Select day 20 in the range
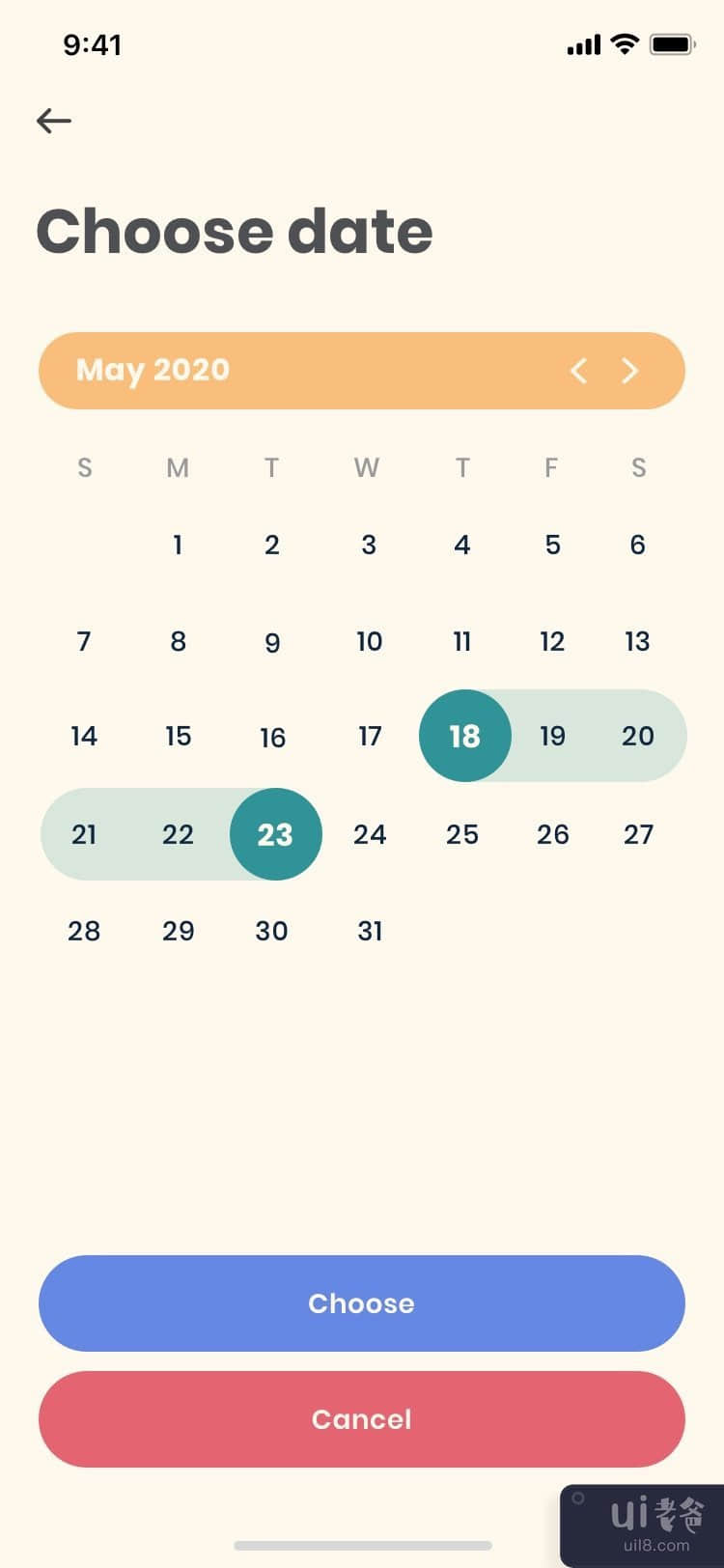The height and width of the screenshot is (1568, 724). click(x=637, y=736)
